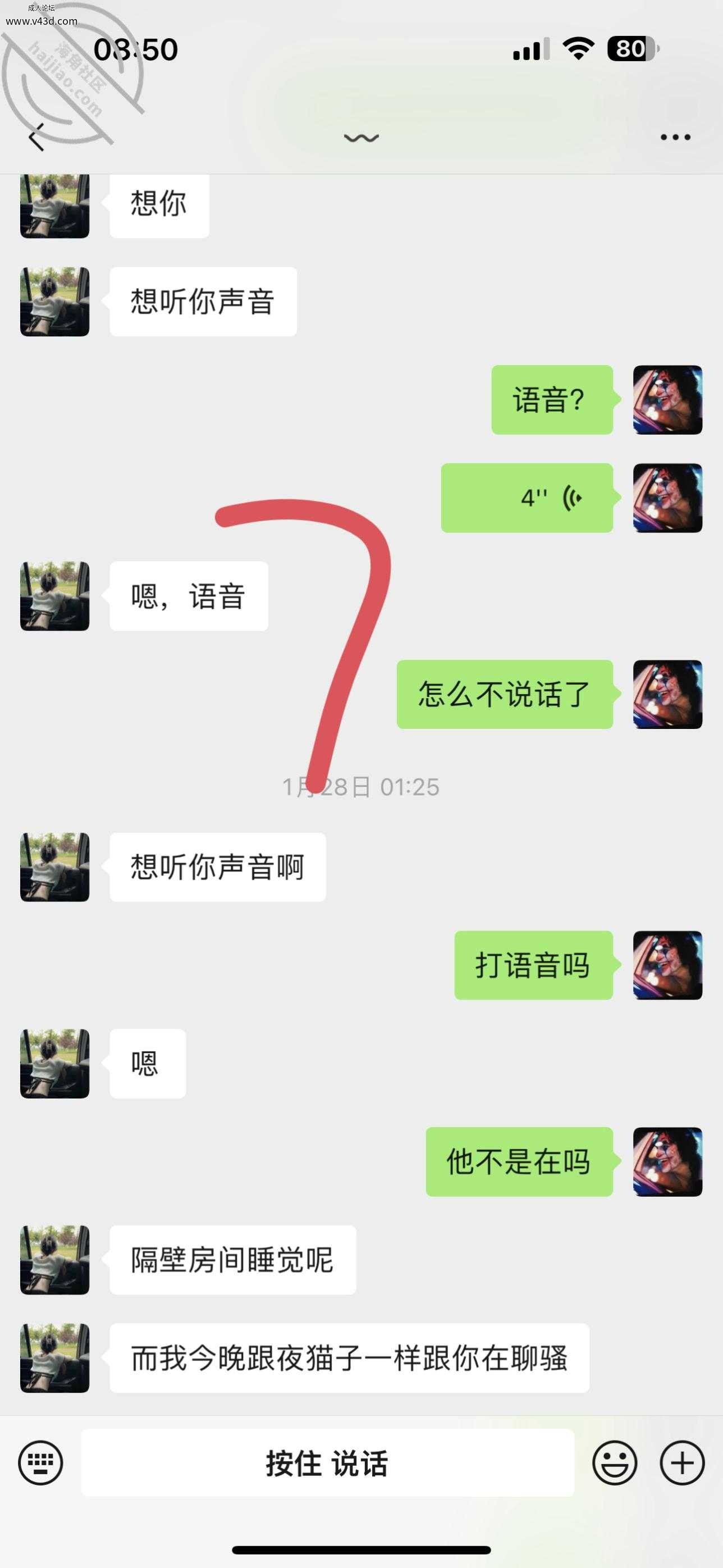723x1568 pixels.
Task: Switch to the keyboard input
Action: pyautogui.click(x=41, y=1462)
